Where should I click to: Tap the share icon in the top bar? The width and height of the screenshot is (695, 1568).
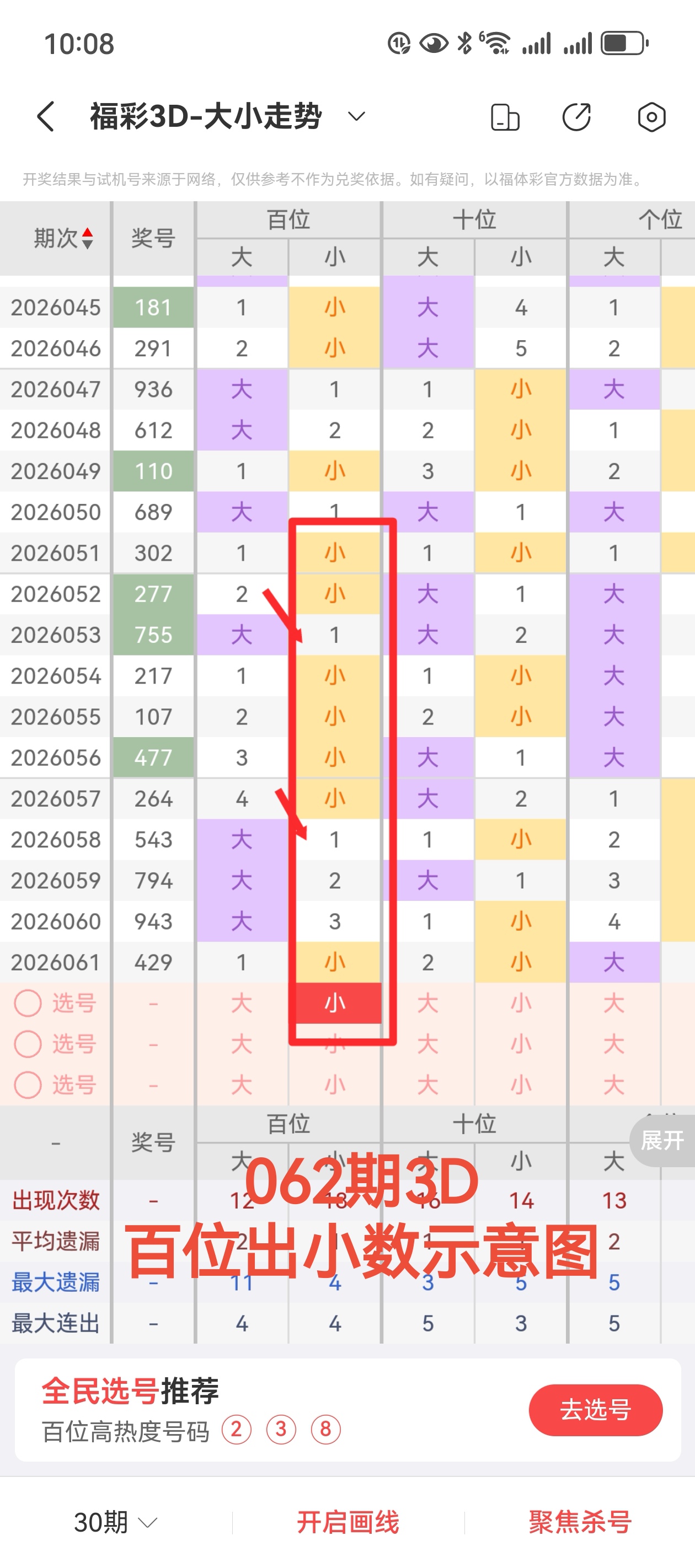pos(576,116)
